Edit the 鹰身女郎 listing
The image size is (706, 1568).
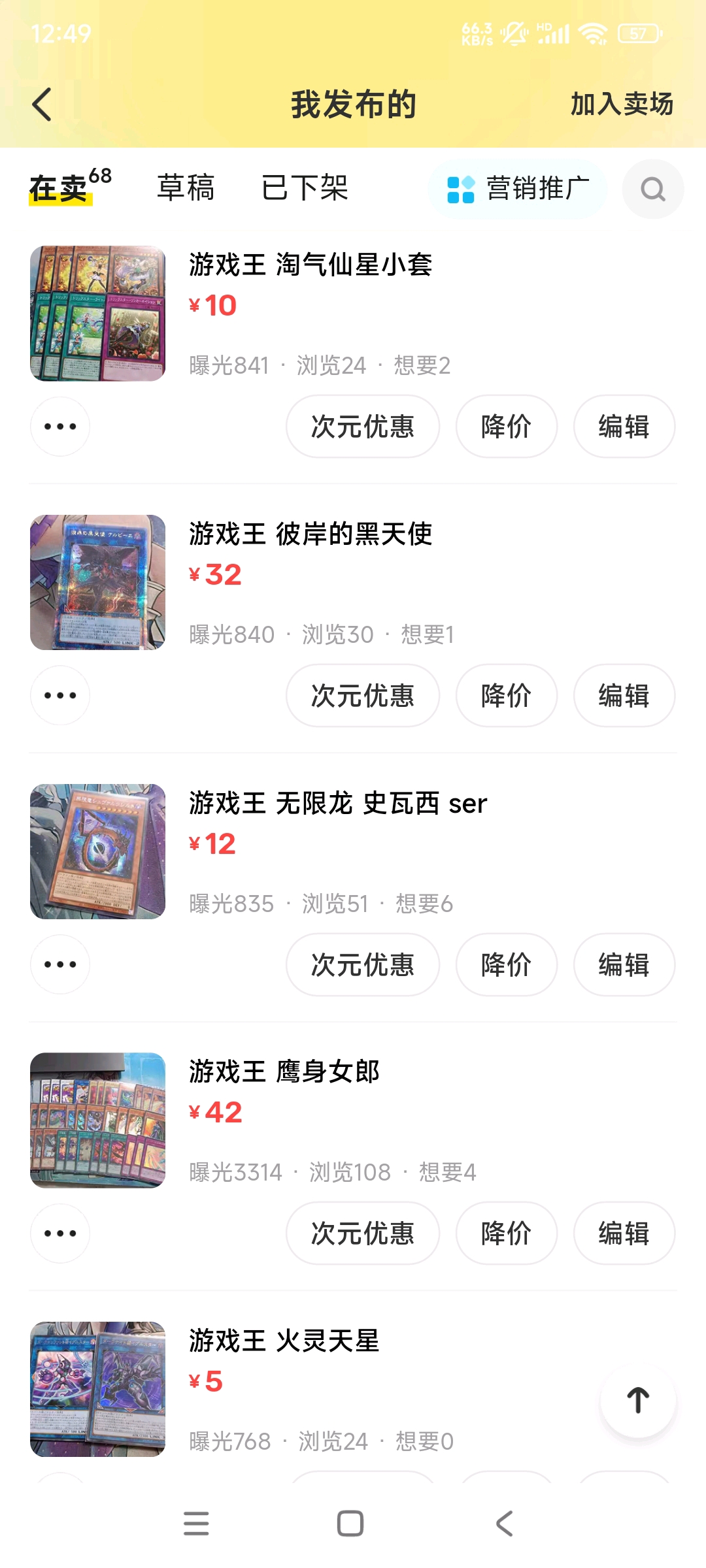point(624,1233)
